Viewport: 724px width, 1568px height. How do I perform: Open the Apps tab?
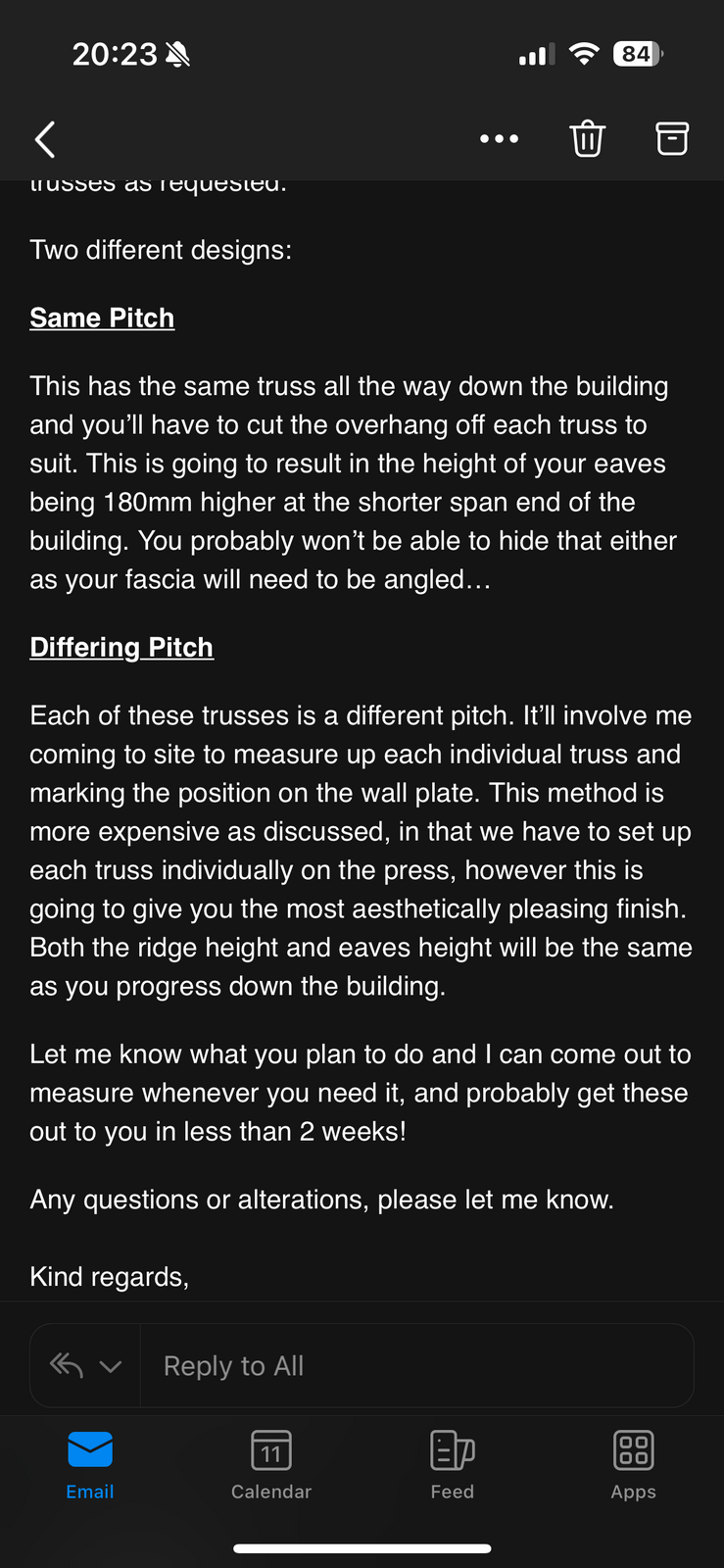click(x=633, y=1464)
